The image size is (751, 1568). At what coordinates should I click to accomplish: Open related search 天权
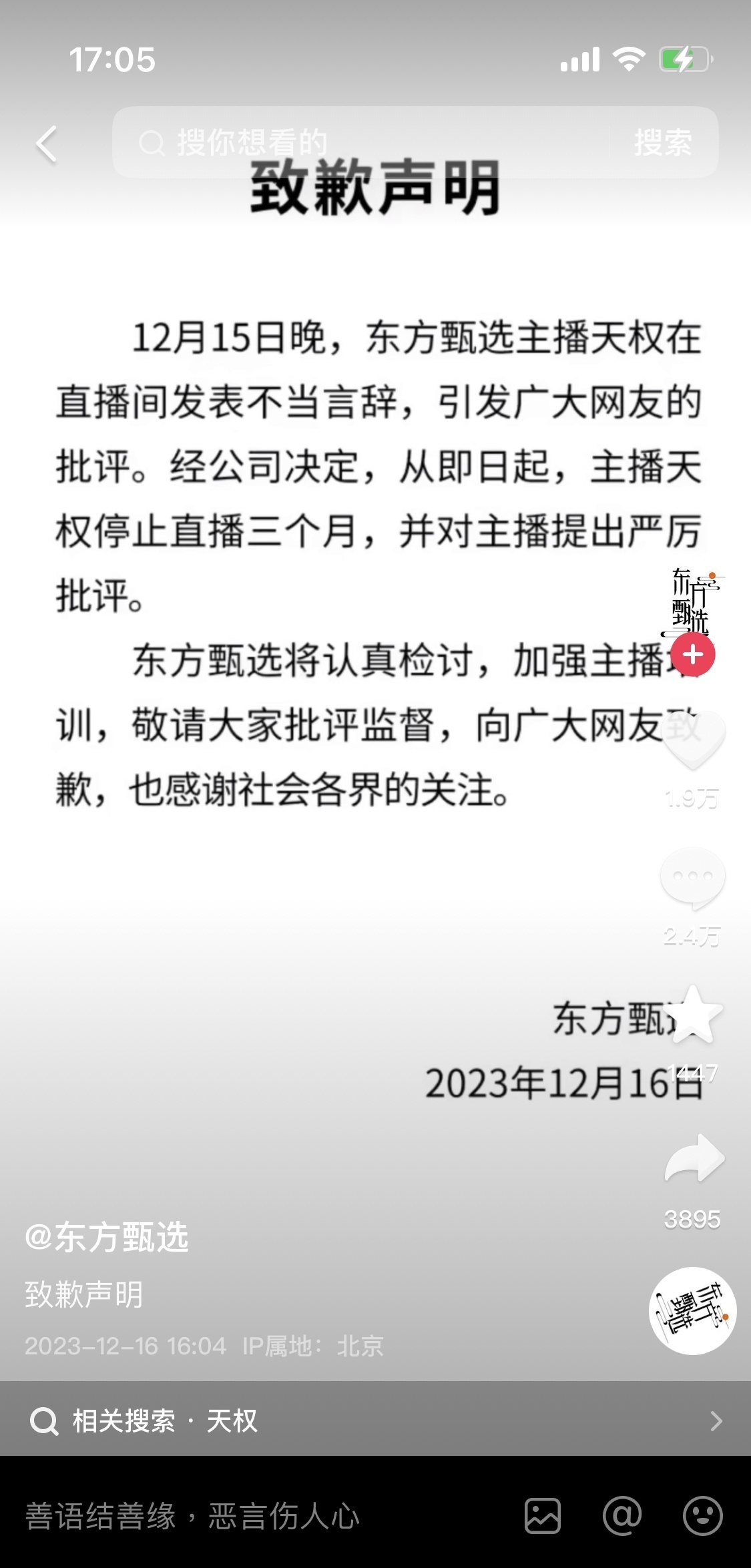point(374,1420)
